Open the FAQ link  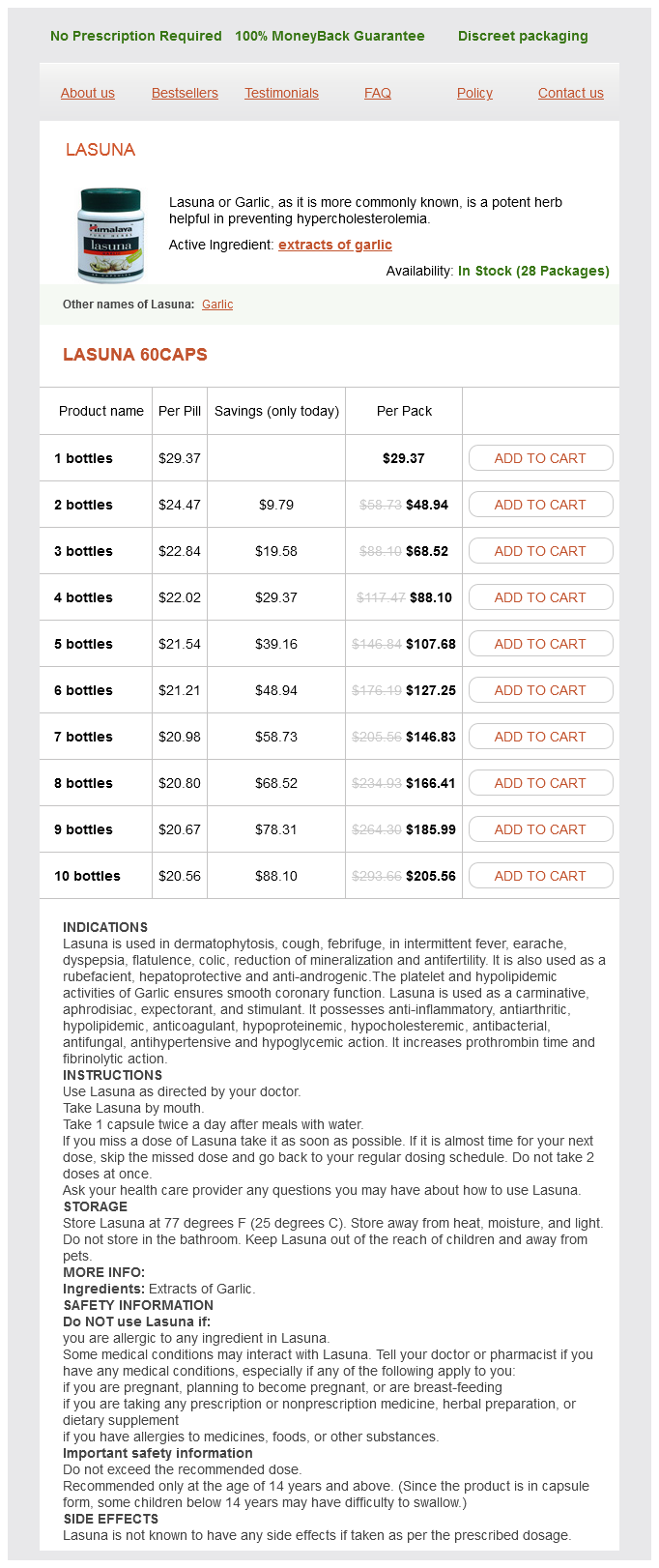click(x=378, y=93)
